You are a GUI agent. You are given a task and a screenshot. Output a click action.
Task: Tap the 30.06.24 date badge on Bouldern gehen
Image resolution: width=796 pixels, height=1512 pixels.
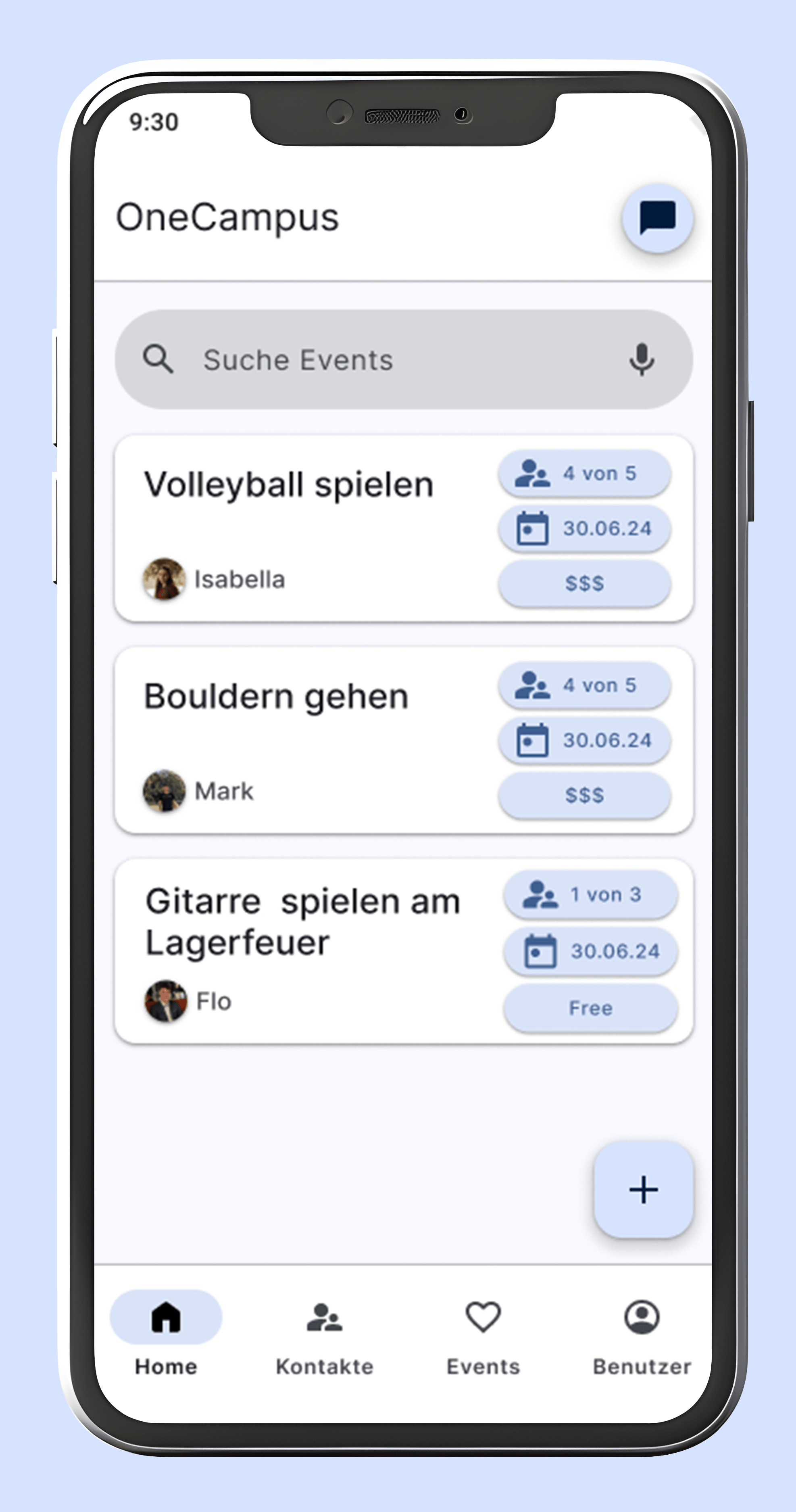(583, 739)
